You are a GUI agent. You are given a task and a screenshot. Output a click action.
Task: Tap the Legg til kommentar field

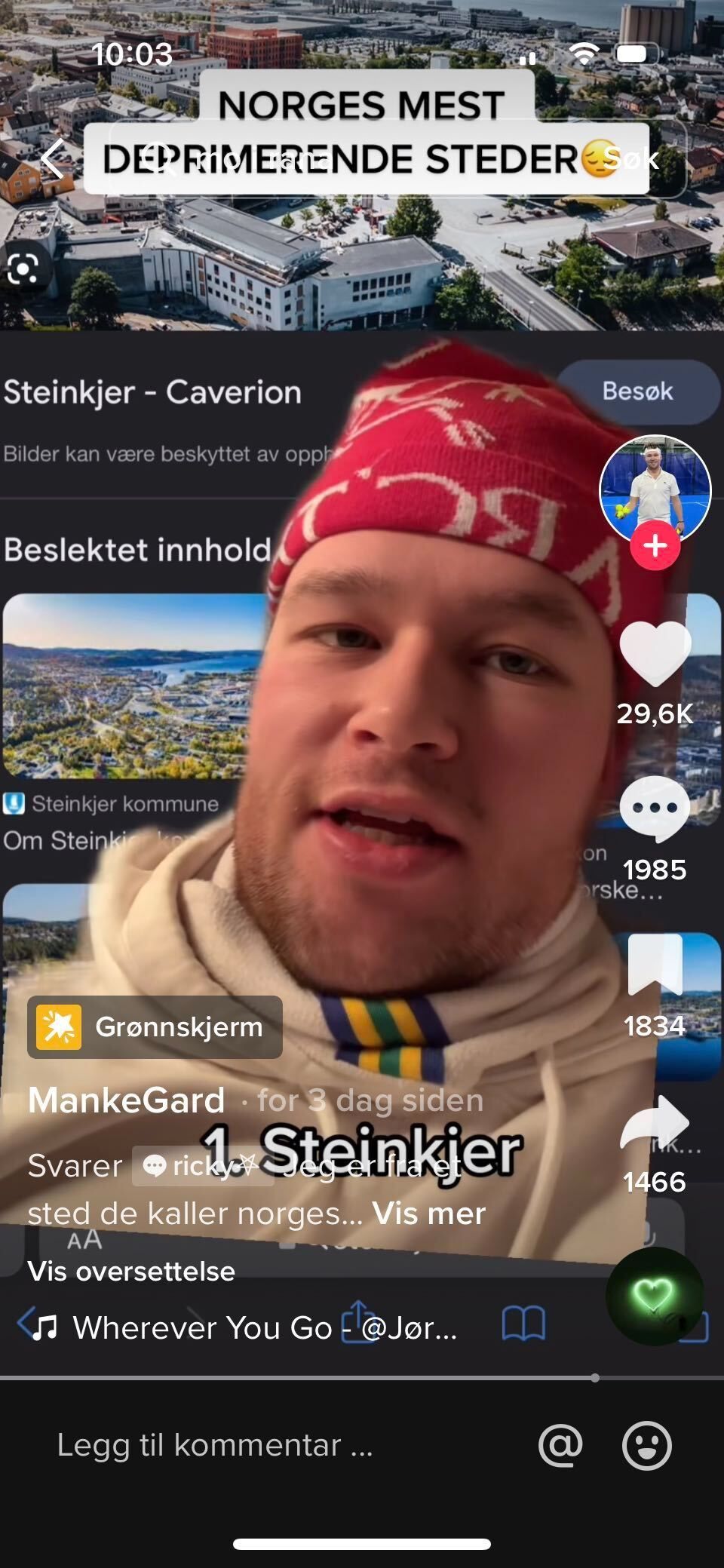pyautogui.click(x=215, y=1445)
